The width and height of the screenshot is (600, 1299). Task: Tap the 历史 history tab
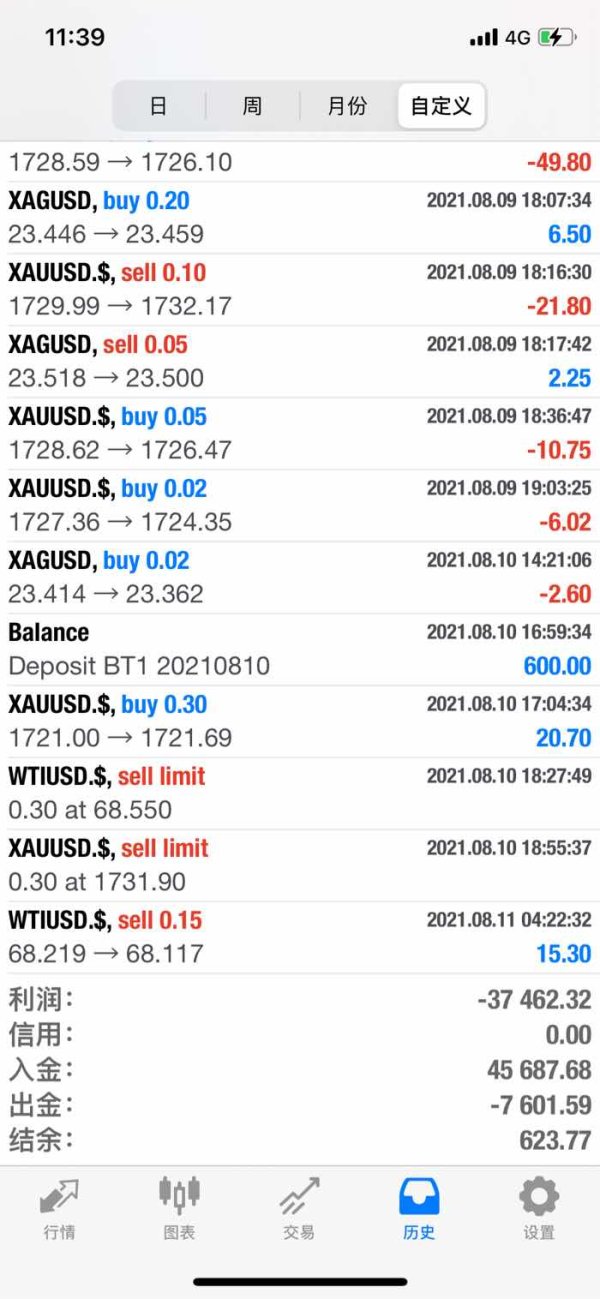point(419,1208)
